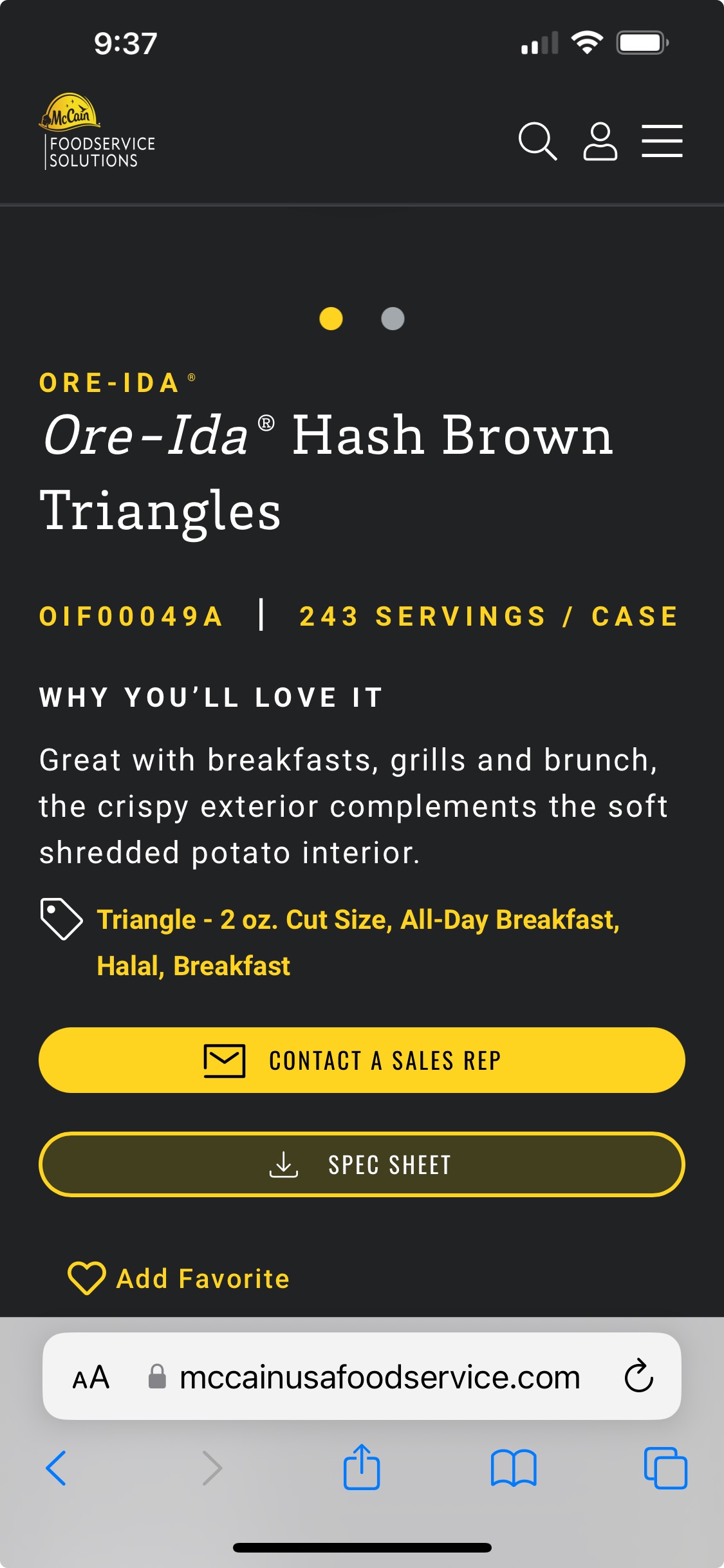Open the AA reader options
Screen dimensions: 724x1568
91,1377
